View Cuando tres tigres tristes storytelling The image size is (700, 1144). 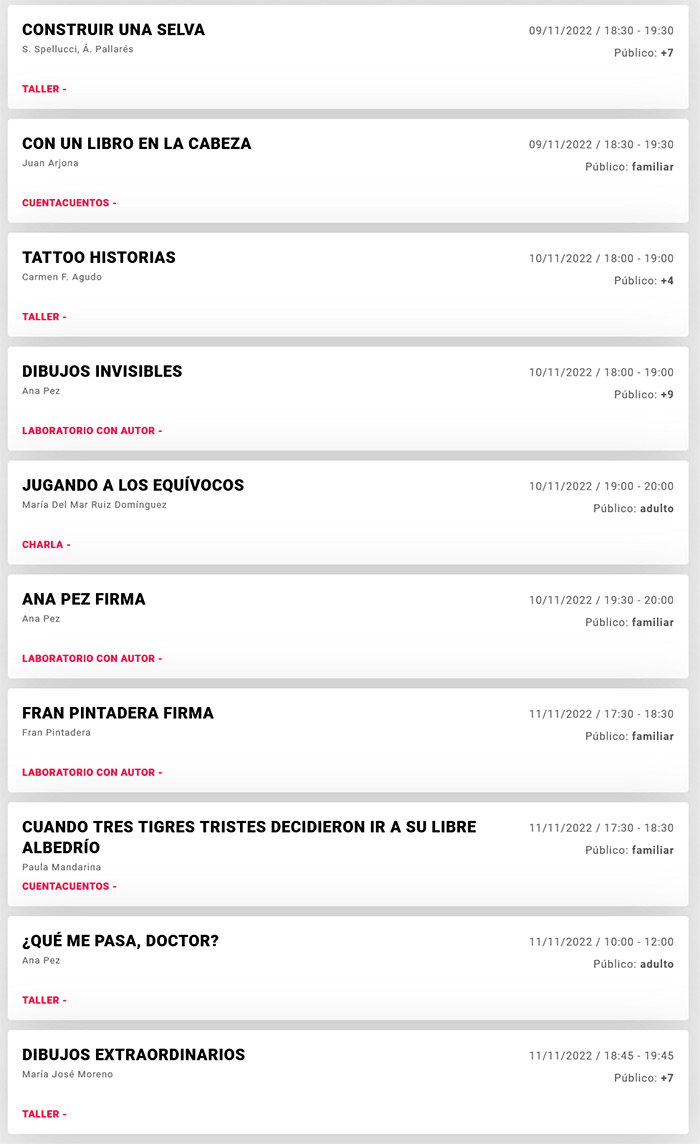348,854
